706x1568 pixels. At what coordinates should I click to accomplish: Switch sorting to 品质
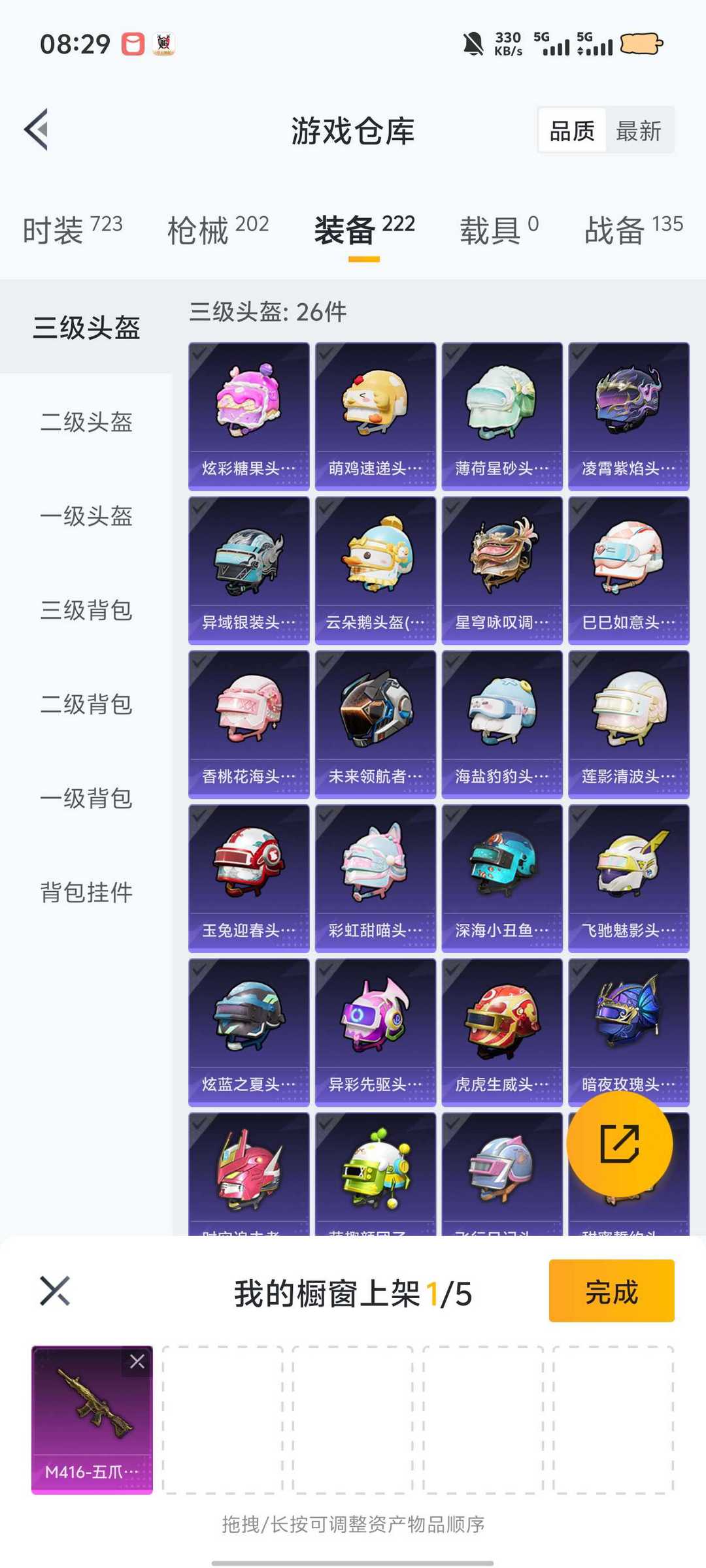coord(571,130)
